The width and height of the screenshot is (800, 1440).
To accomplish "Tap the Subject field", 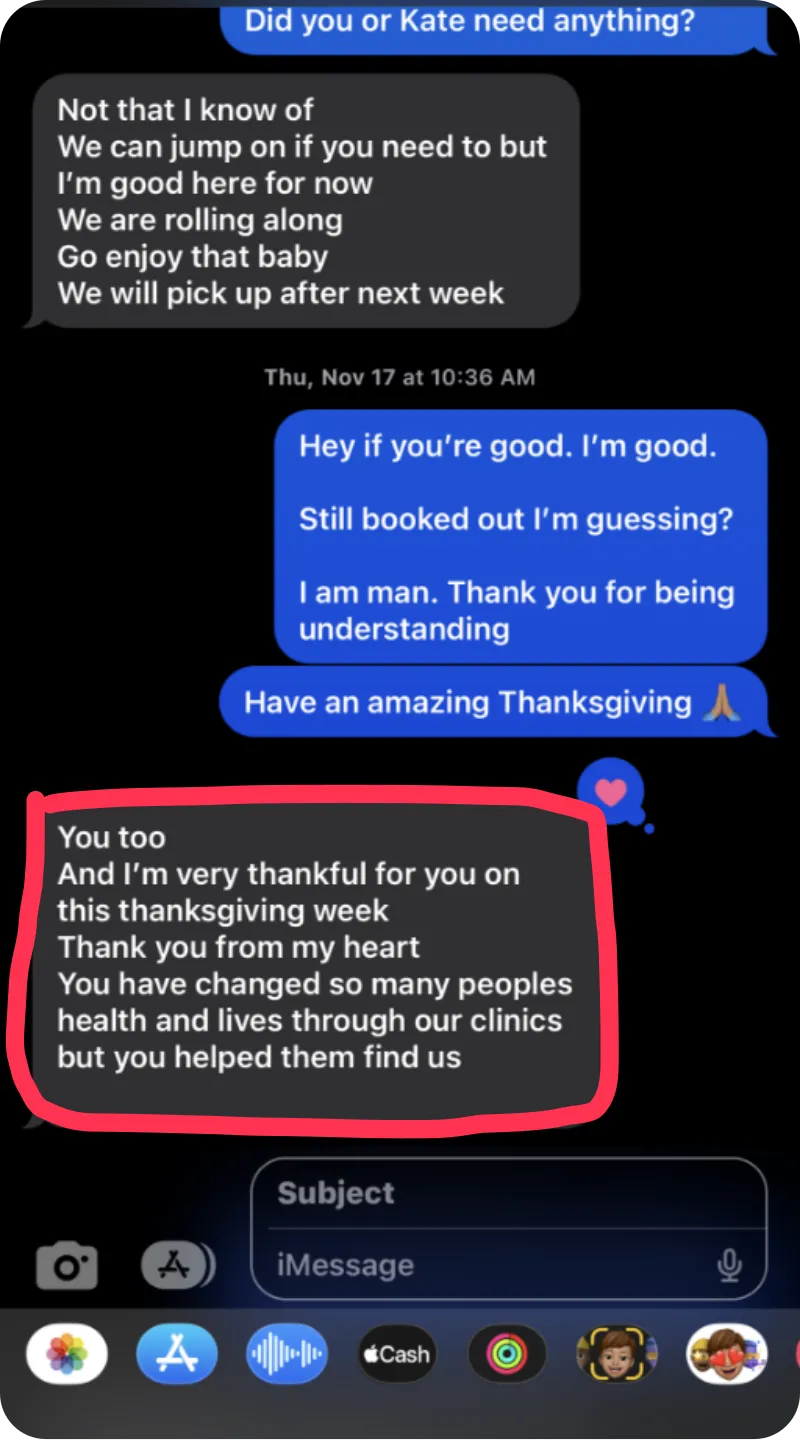I will point(508,1193).
